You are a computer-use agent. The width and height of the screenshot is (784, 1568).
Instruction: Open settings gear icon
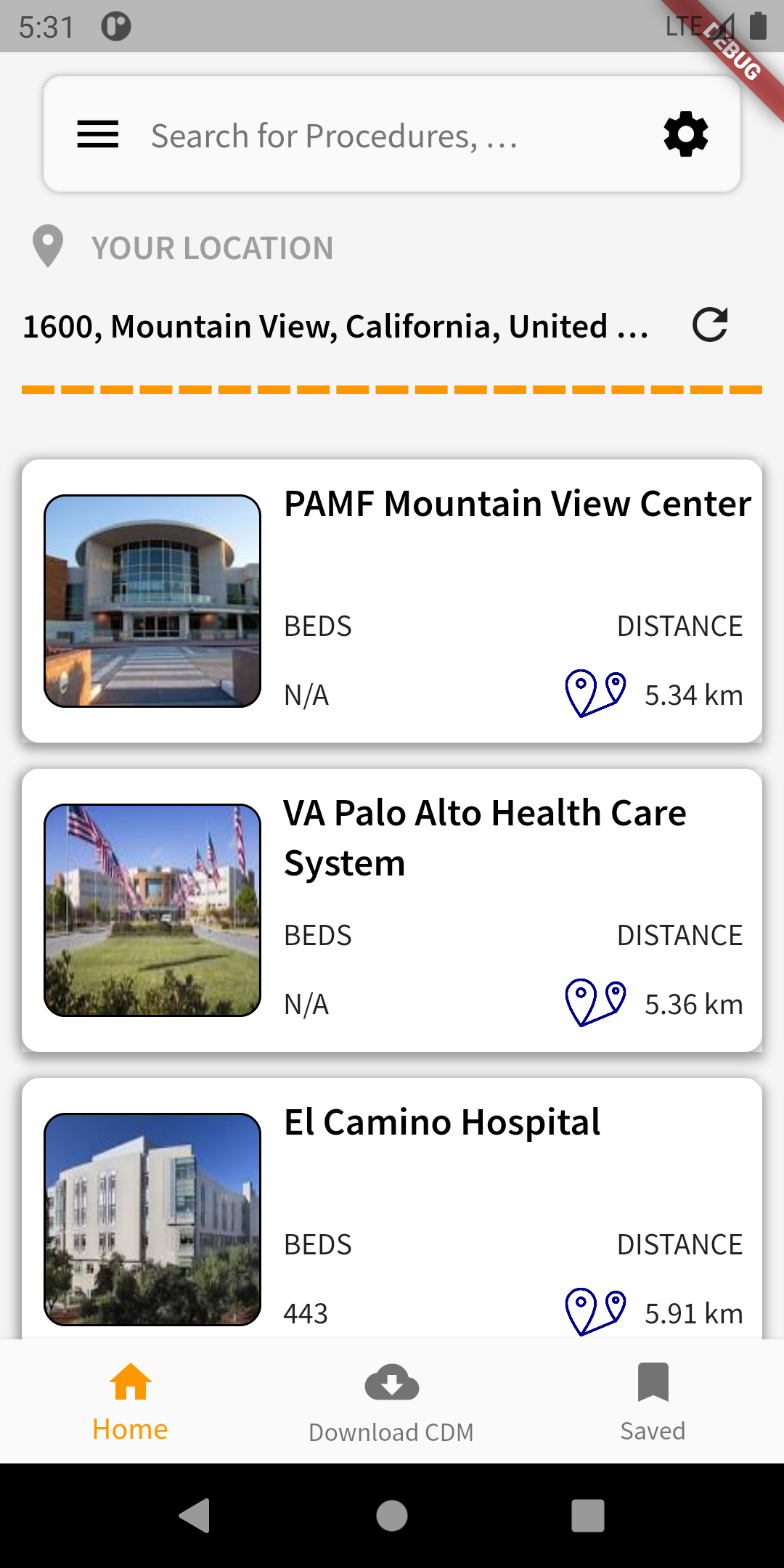tap(685, 134)
